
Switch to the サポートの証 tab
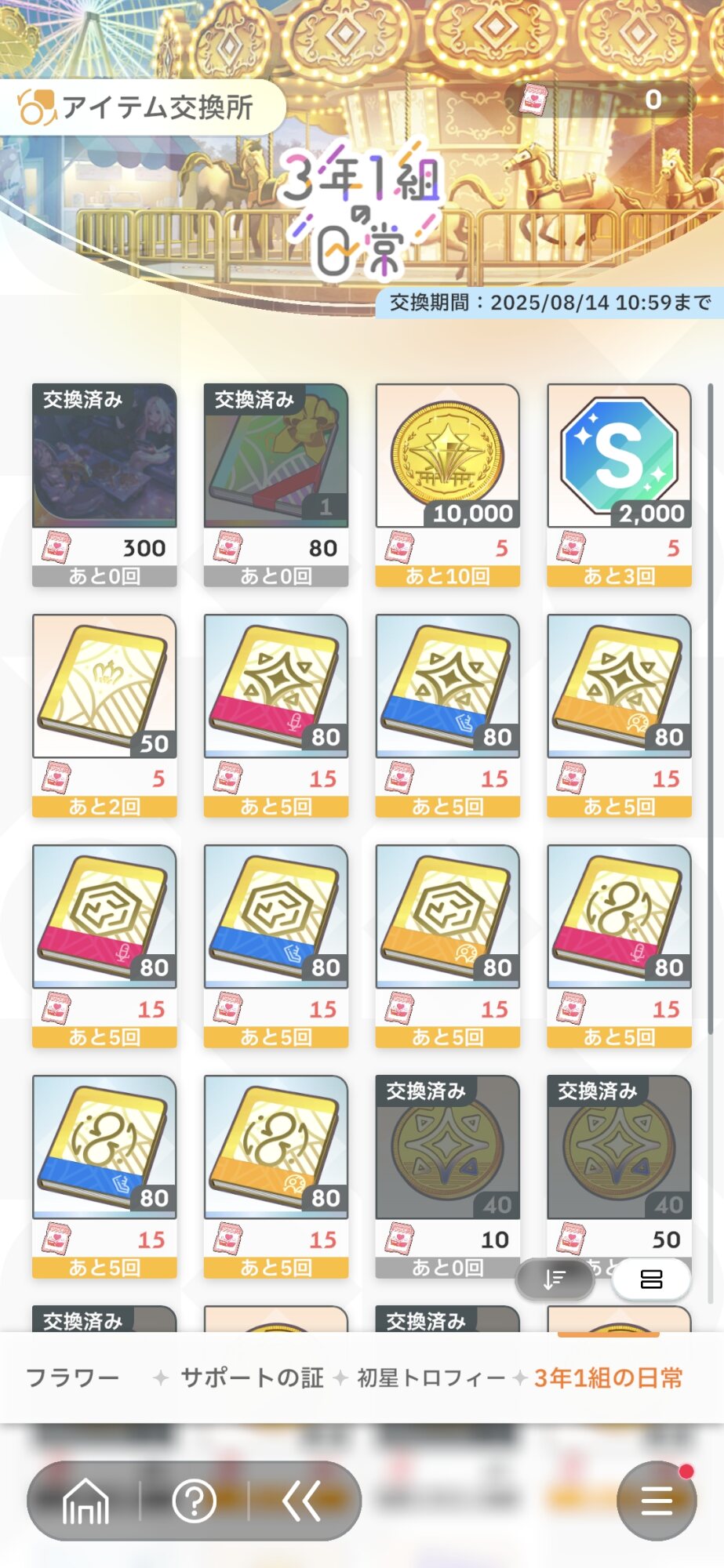[251, 1377]
